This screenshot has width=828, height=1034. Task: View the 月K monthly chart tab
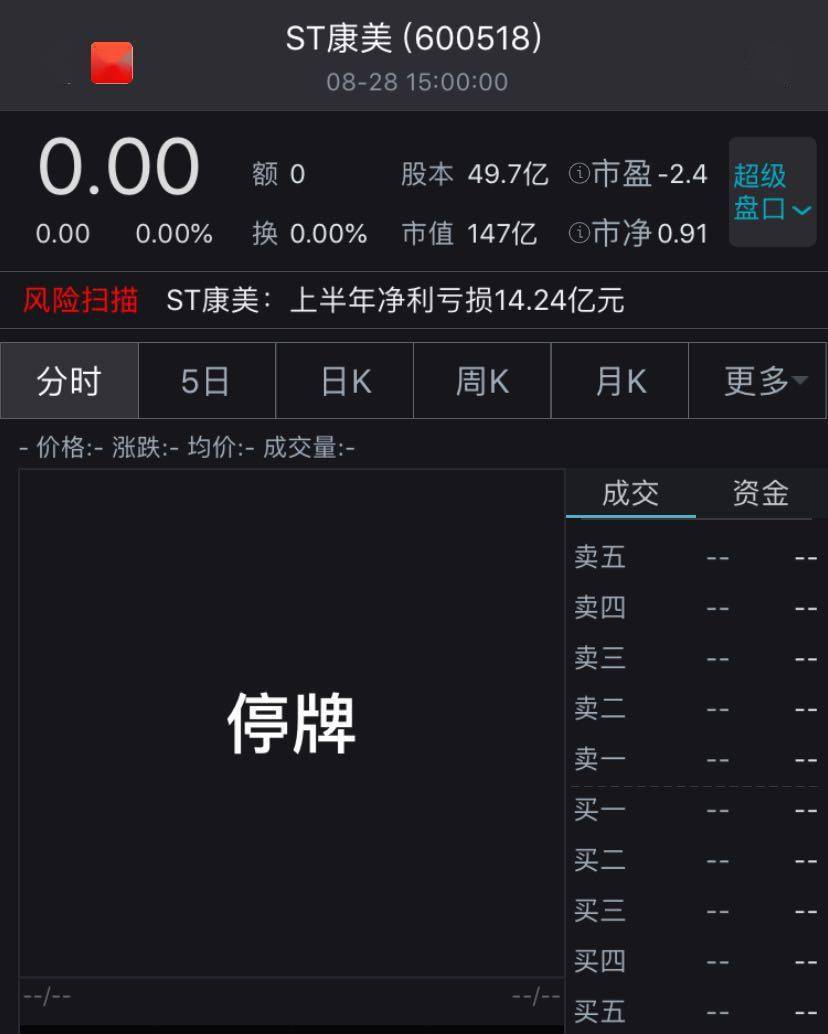coord(619,381)
